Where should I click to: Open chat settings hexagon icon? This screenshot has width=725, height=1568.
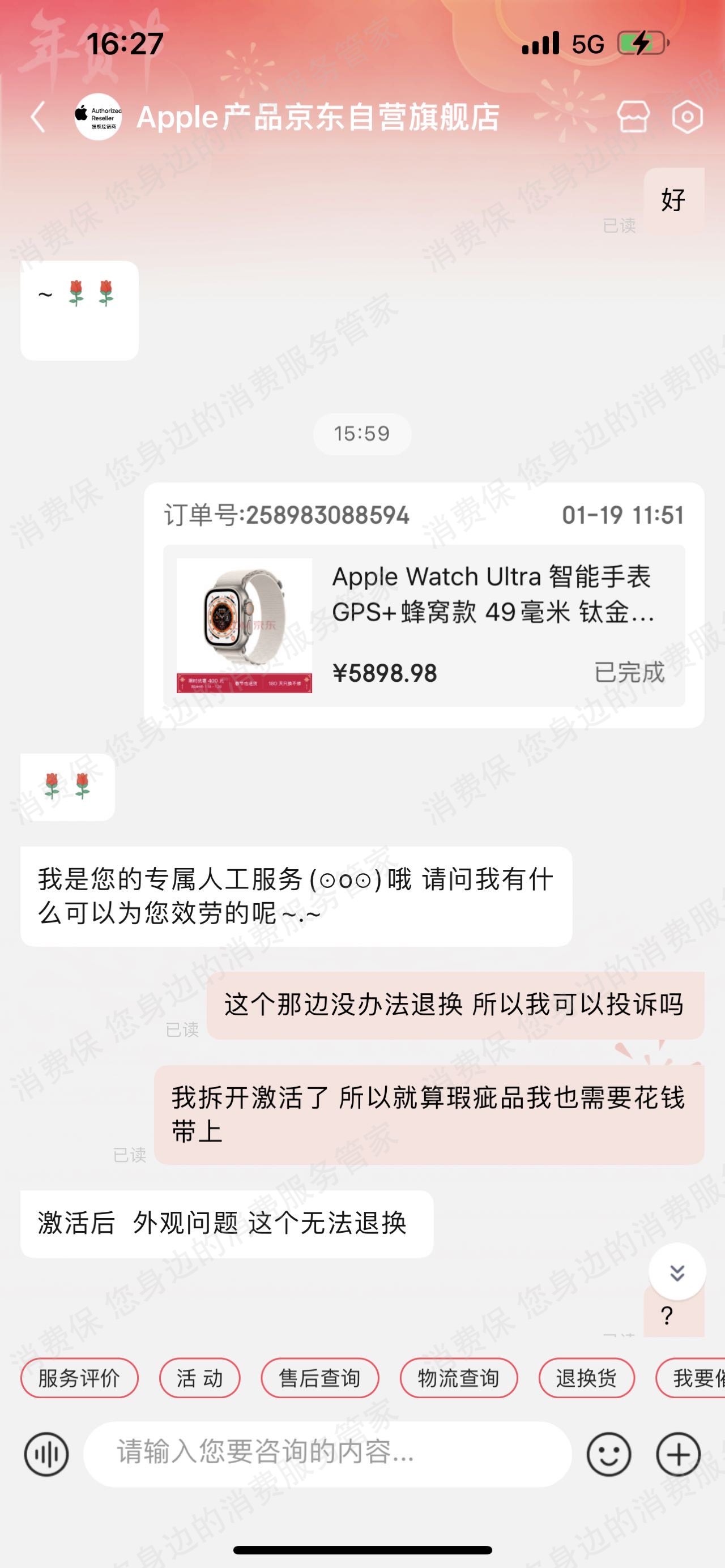(x=687, y=116)
